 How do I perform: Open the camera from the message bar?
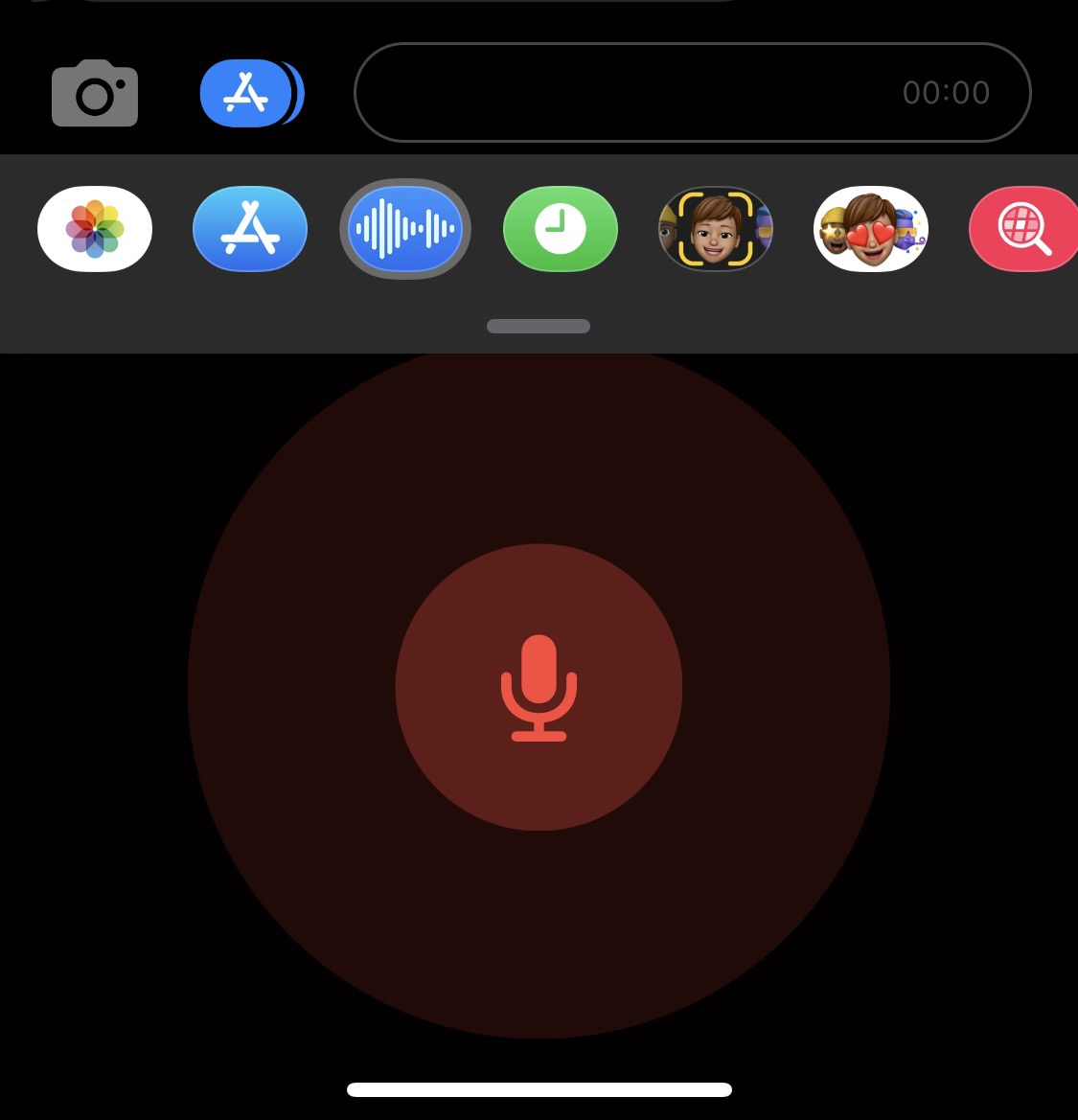pos(95,93)
